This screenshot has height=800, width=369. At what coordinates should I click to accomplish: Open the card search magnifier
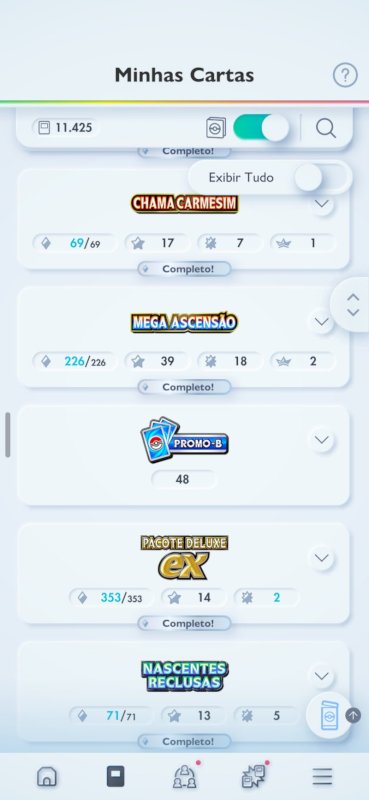326,128
